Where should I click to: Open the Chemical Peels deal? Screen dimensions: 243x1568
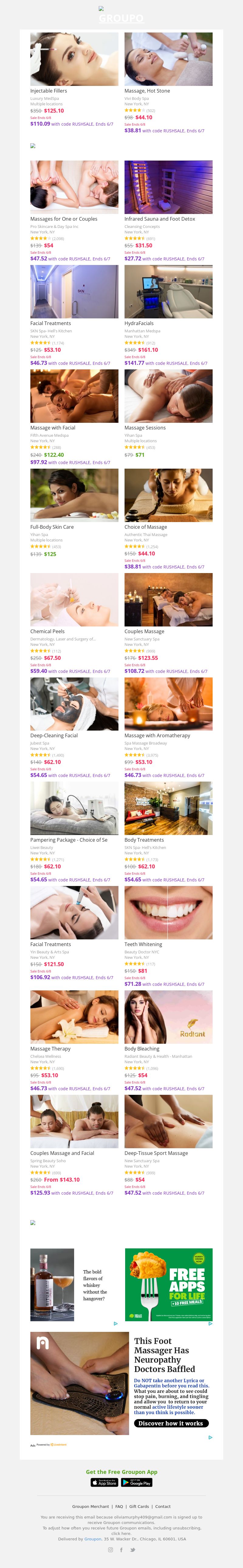[74, 600]
